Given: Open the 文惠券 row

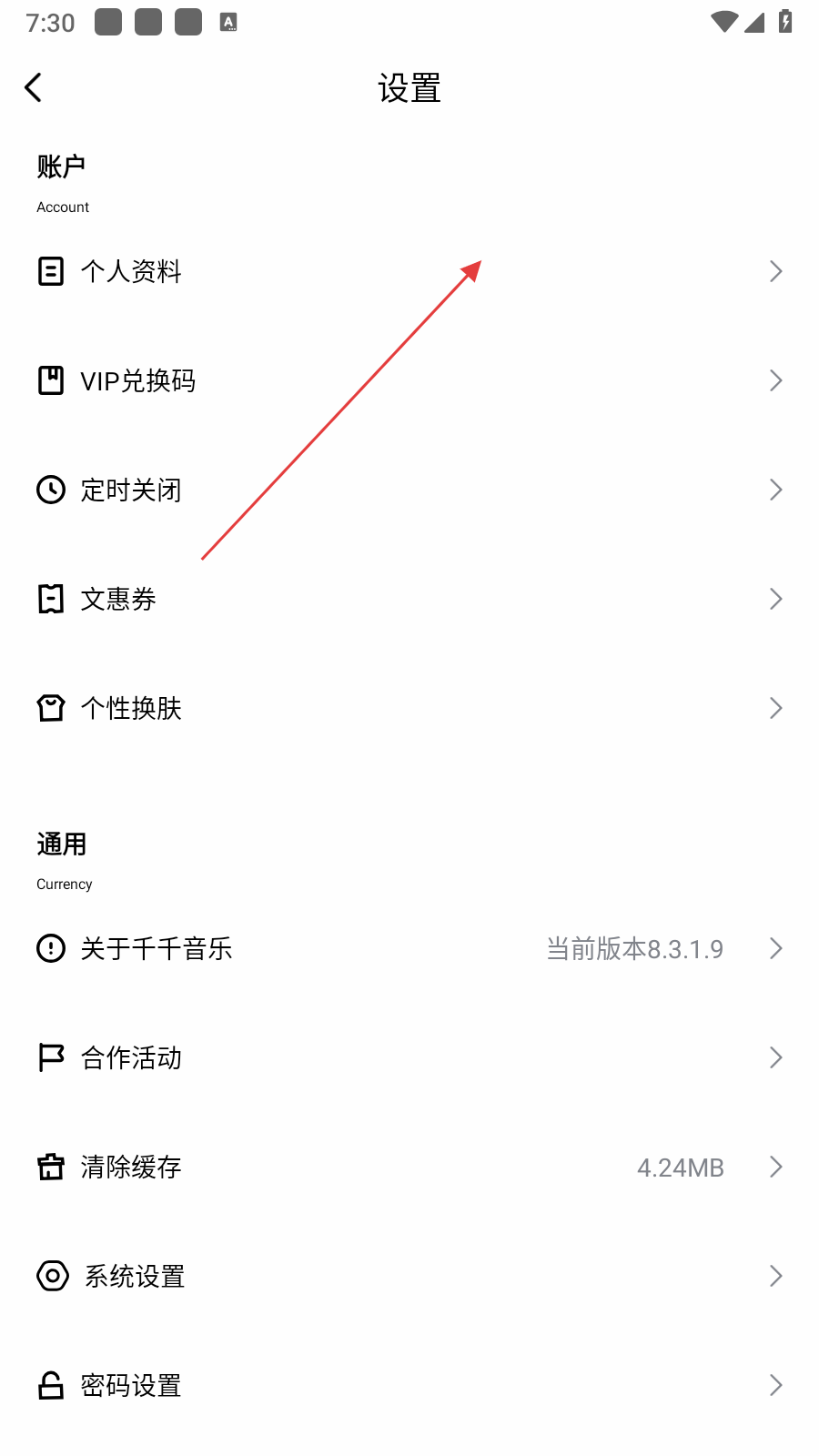Looking at the screenshot, I should 119,599.
